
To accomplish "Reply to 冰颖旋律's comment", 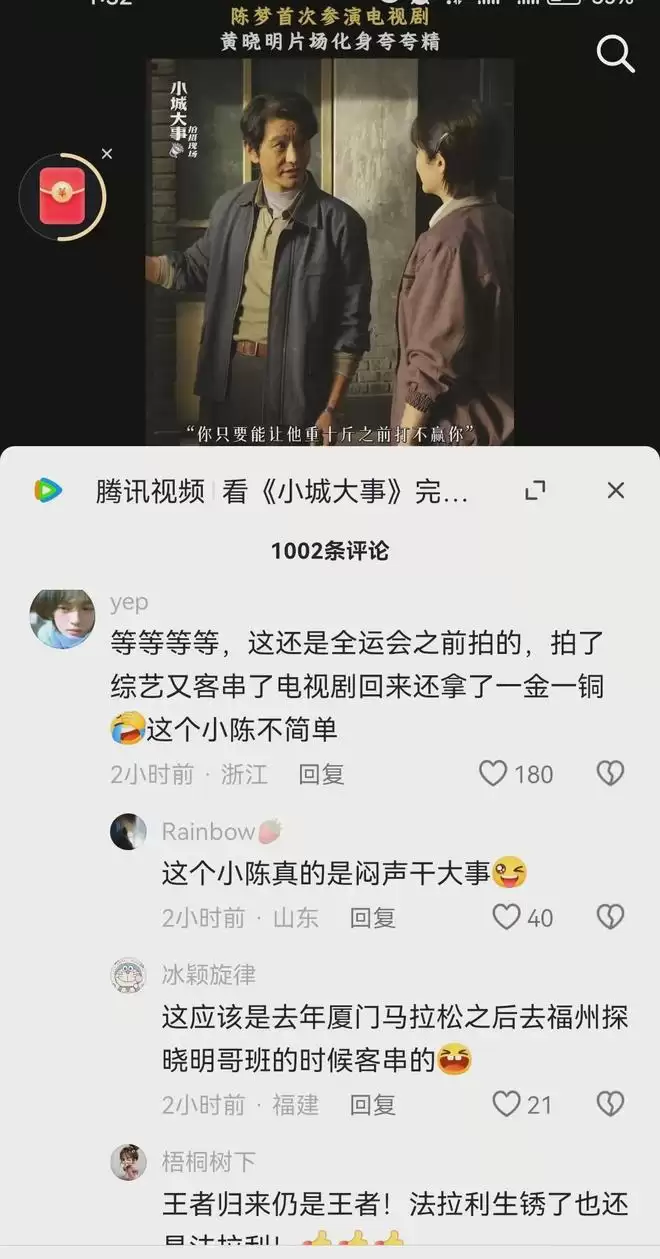I will tap(372, 1104).
